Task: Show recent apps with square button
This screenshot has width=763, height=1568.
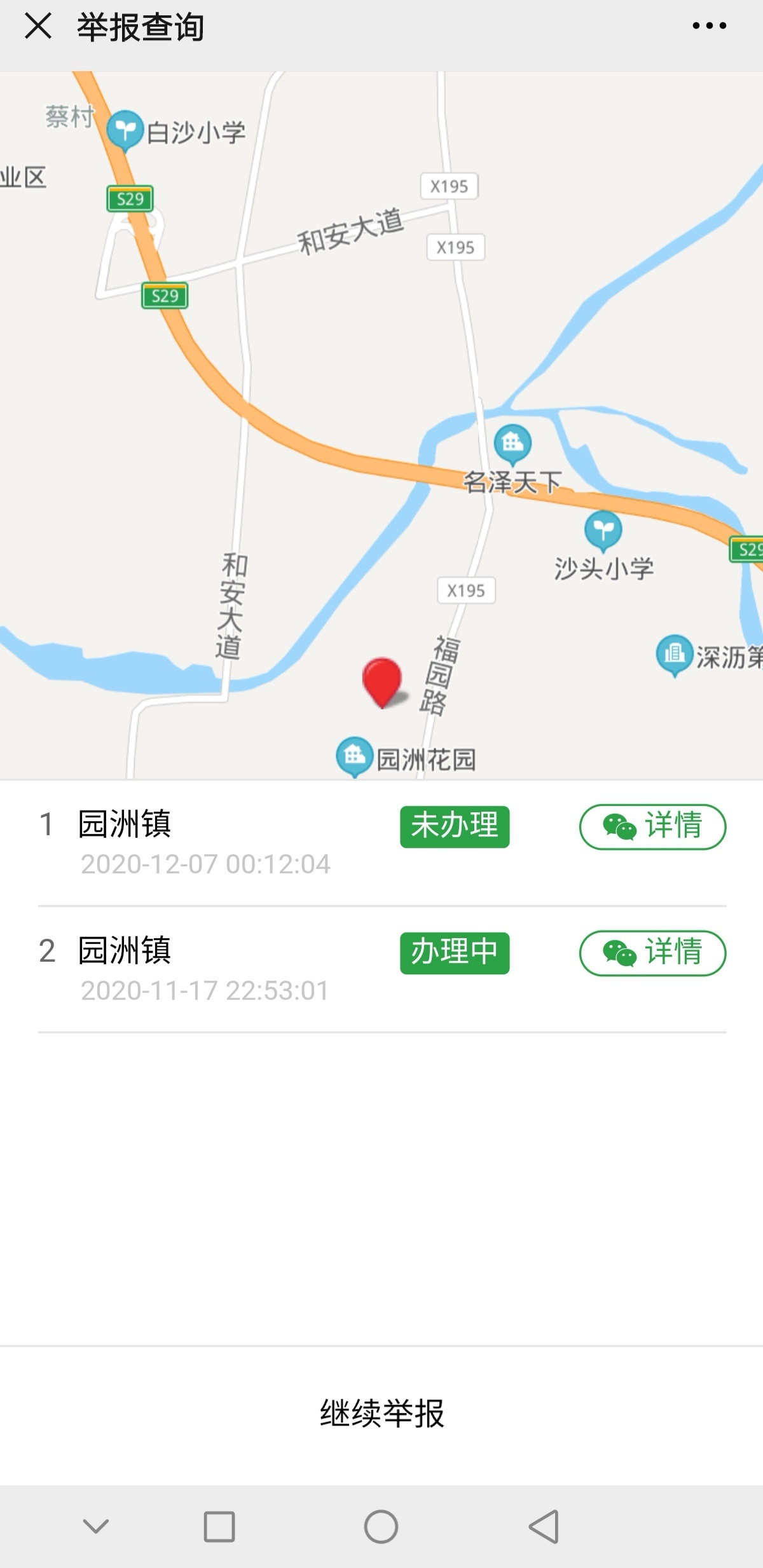Action: tap(219, 1526)
